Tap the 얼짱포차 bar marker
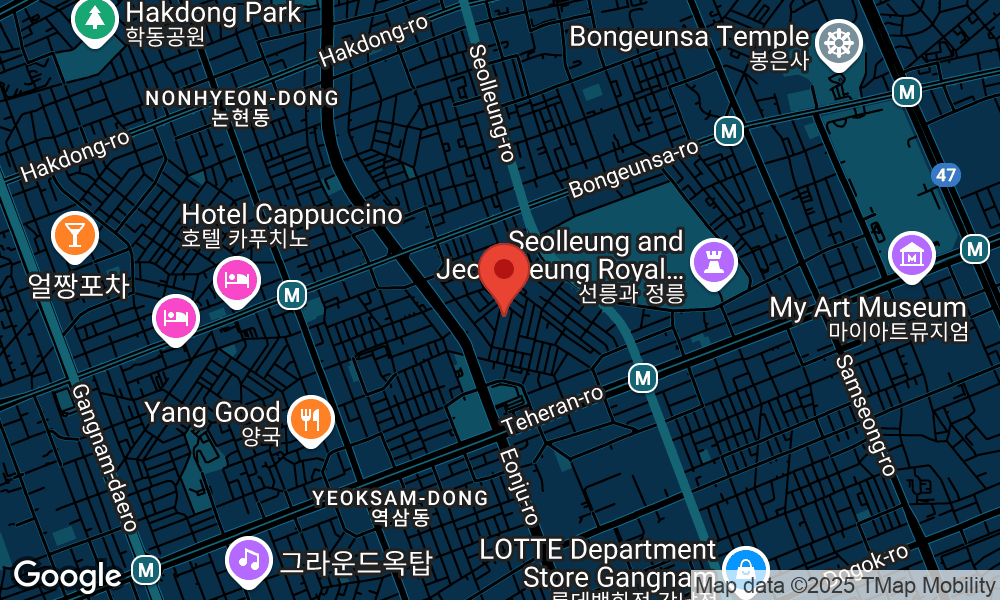This screenshot has width=1000, height=600. click(x=75, y=236)
